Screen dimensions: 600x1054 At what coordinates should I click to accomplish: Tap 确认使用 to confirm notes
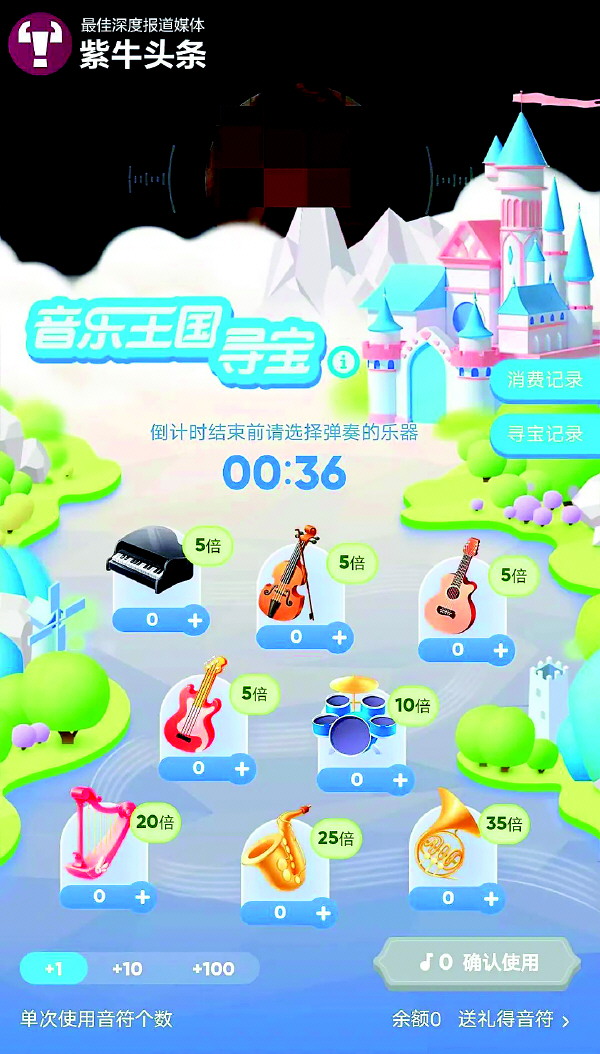pyautogui.click(x=478, y=963)
